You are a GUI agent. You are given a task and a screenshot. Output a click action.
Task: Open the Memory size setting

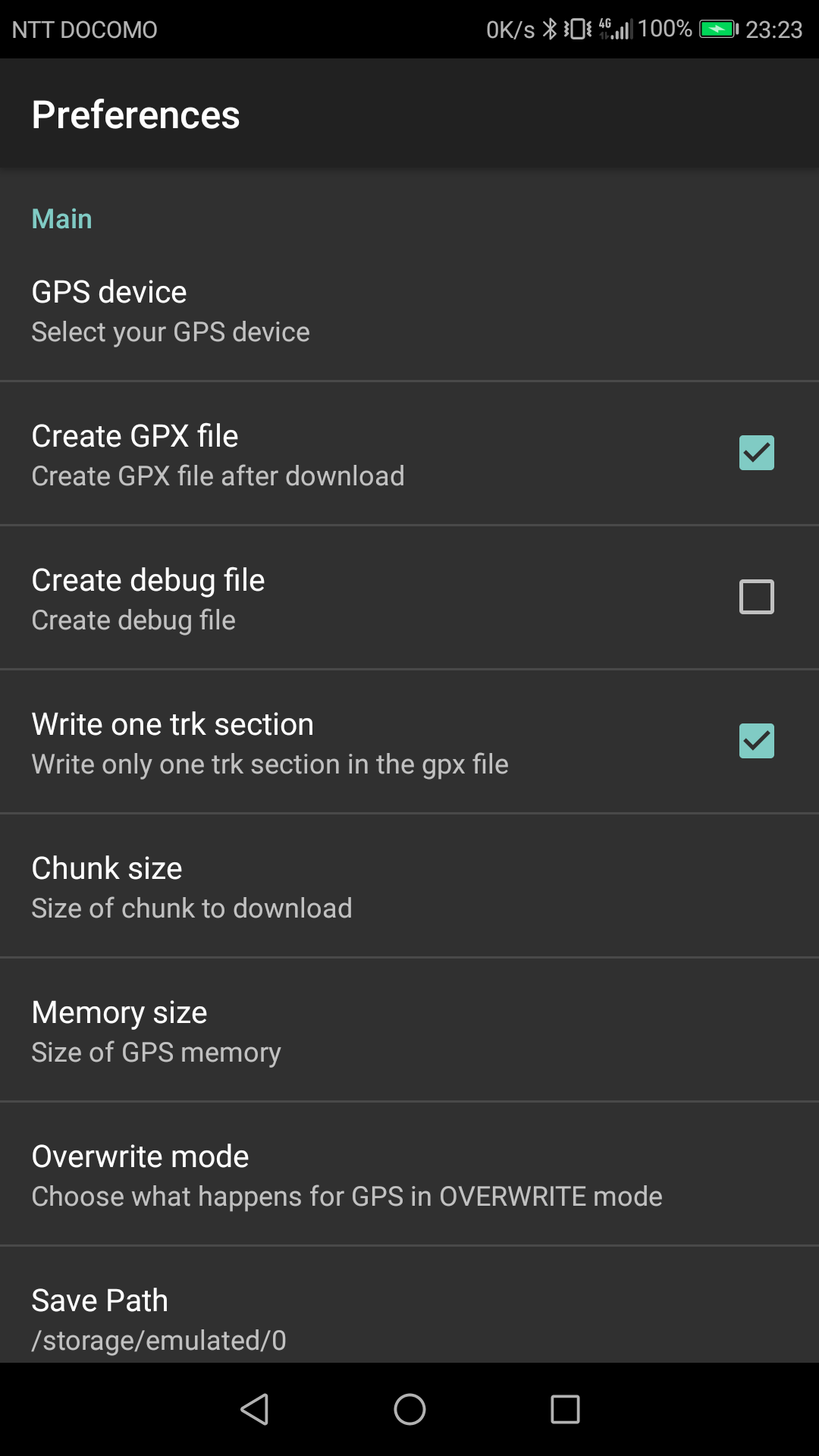pyautogui.click(x=409, y=1030)
